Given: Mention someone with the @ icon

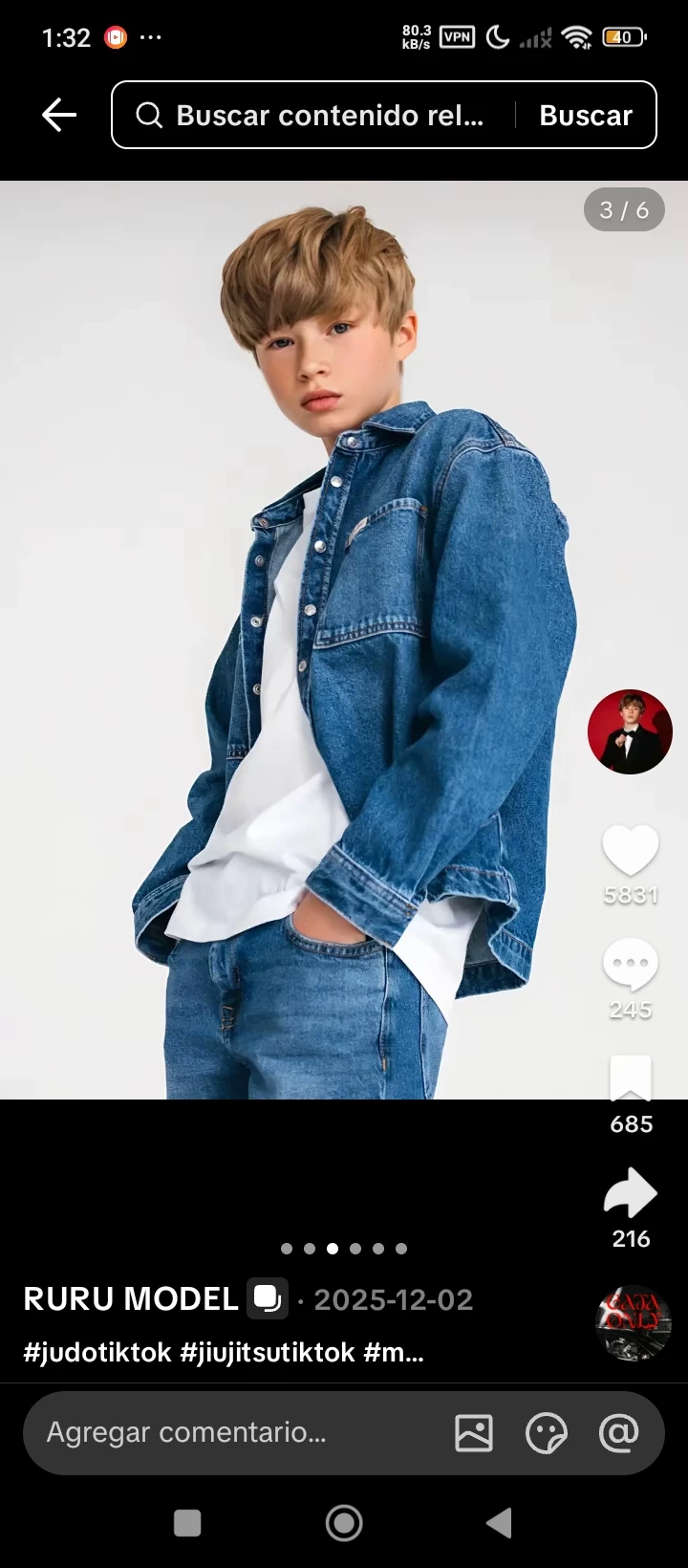Looking at the screenshot, I should pos(618,1432).
